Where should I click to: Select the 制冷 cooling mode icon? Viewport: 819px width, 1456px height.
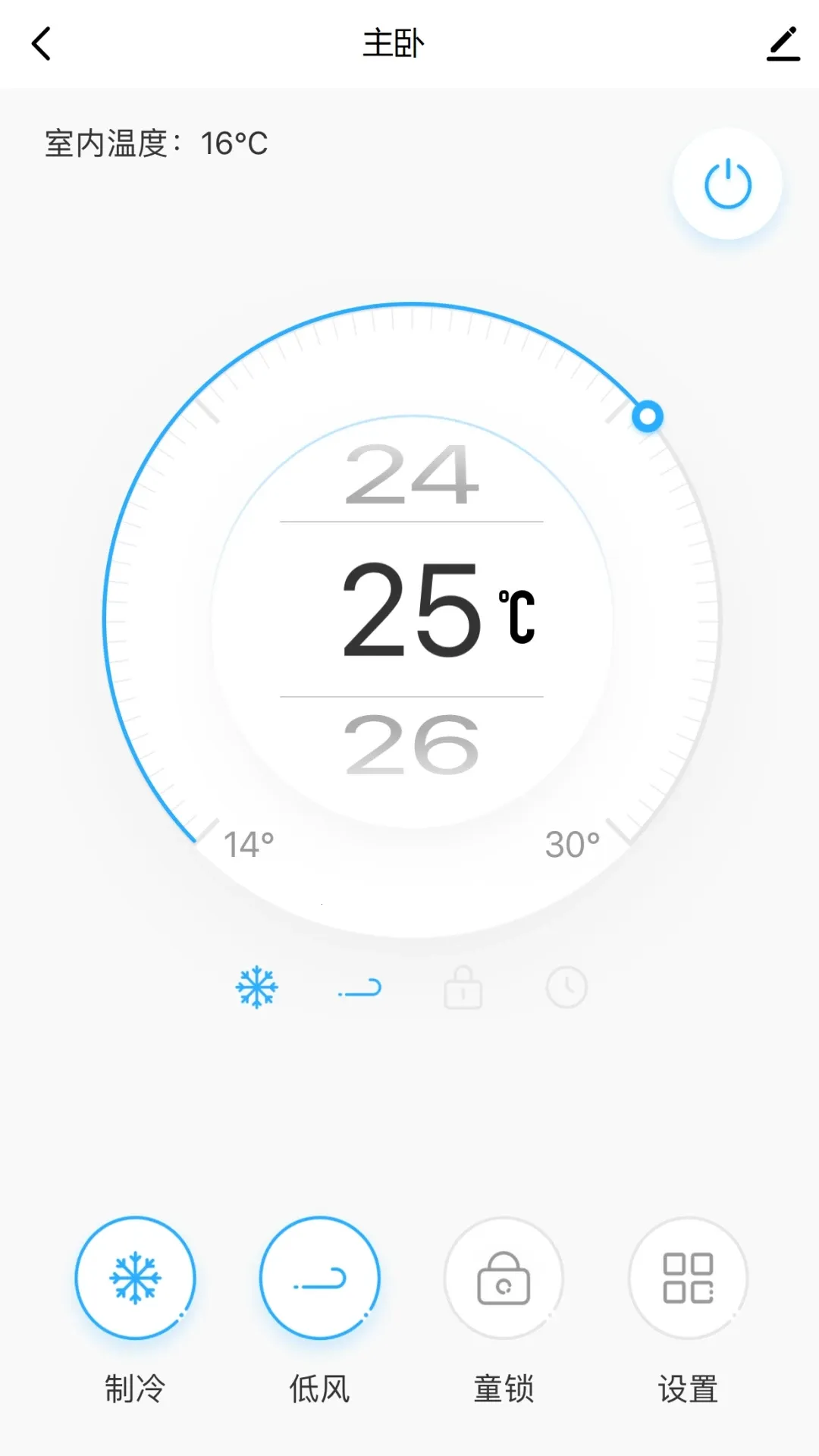coord(135,1278)
